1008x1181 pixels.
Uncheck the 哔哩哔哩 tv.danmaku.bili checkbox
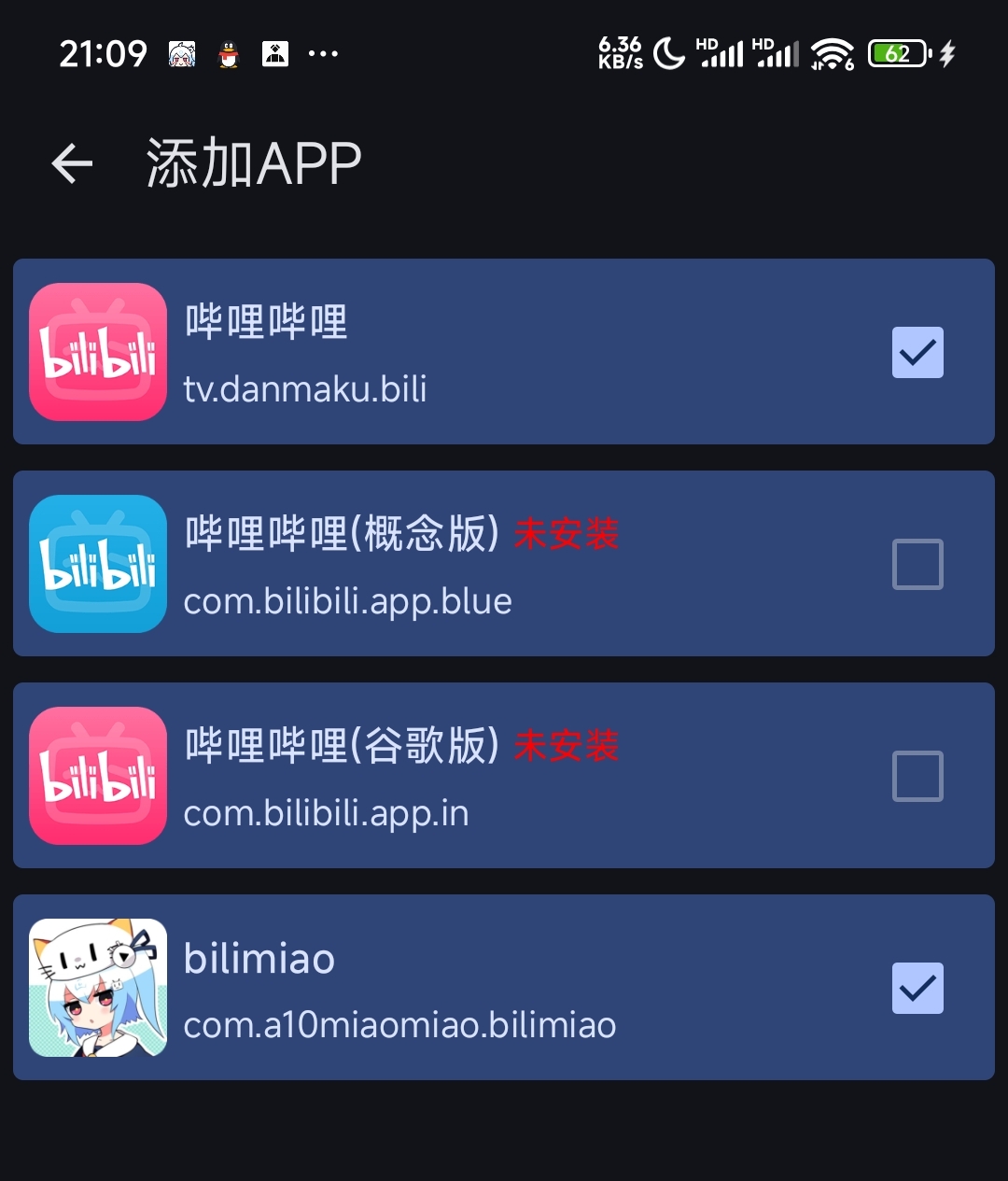[x=917, y=352]
